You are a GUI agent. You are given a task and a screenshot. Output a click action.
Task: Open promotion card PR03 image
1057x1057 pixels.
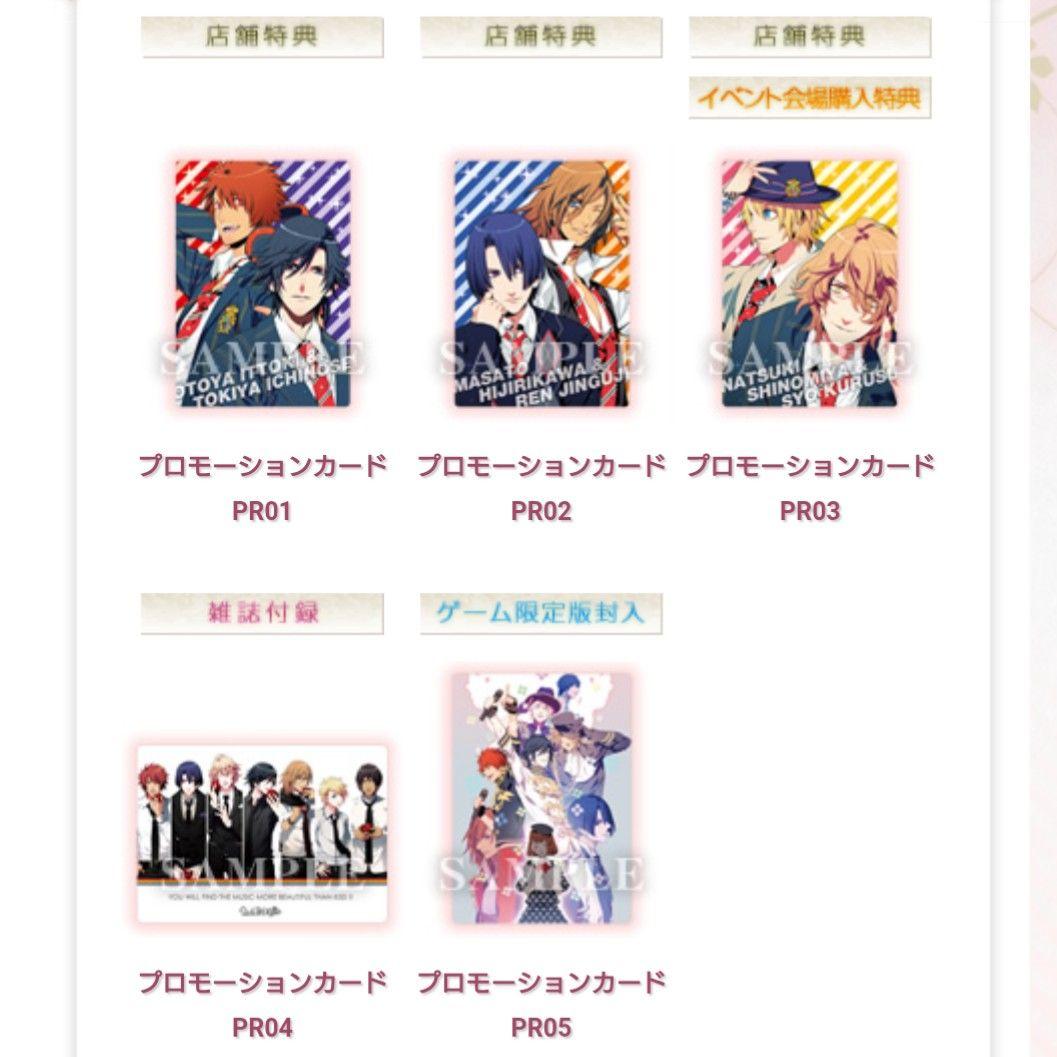(809, 284)
